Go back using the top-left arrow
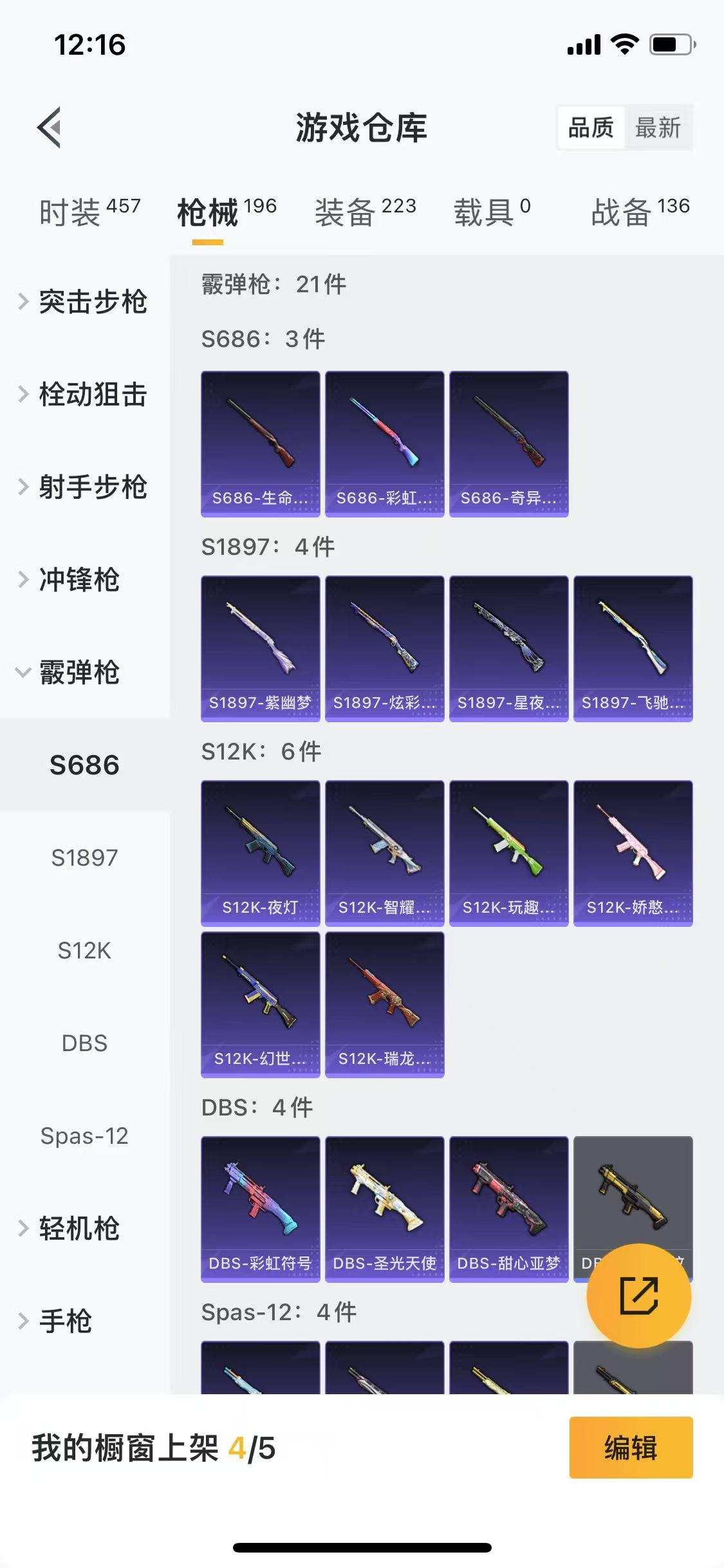Viewport: 724px width, 1568px height. (50, 127)
